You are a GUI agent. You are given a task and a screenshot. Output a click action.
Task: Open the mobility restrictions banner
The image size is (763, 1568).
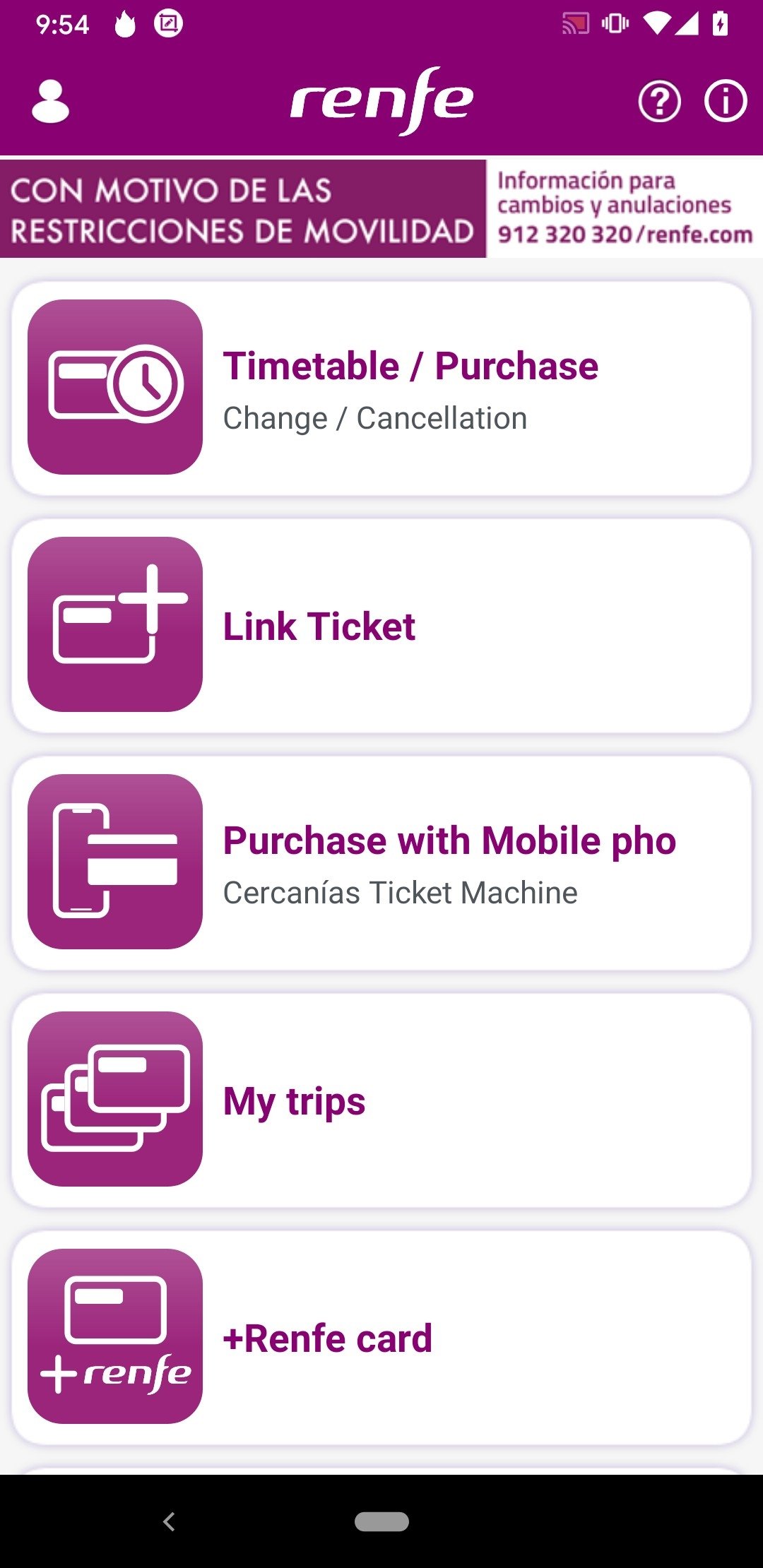381,208
